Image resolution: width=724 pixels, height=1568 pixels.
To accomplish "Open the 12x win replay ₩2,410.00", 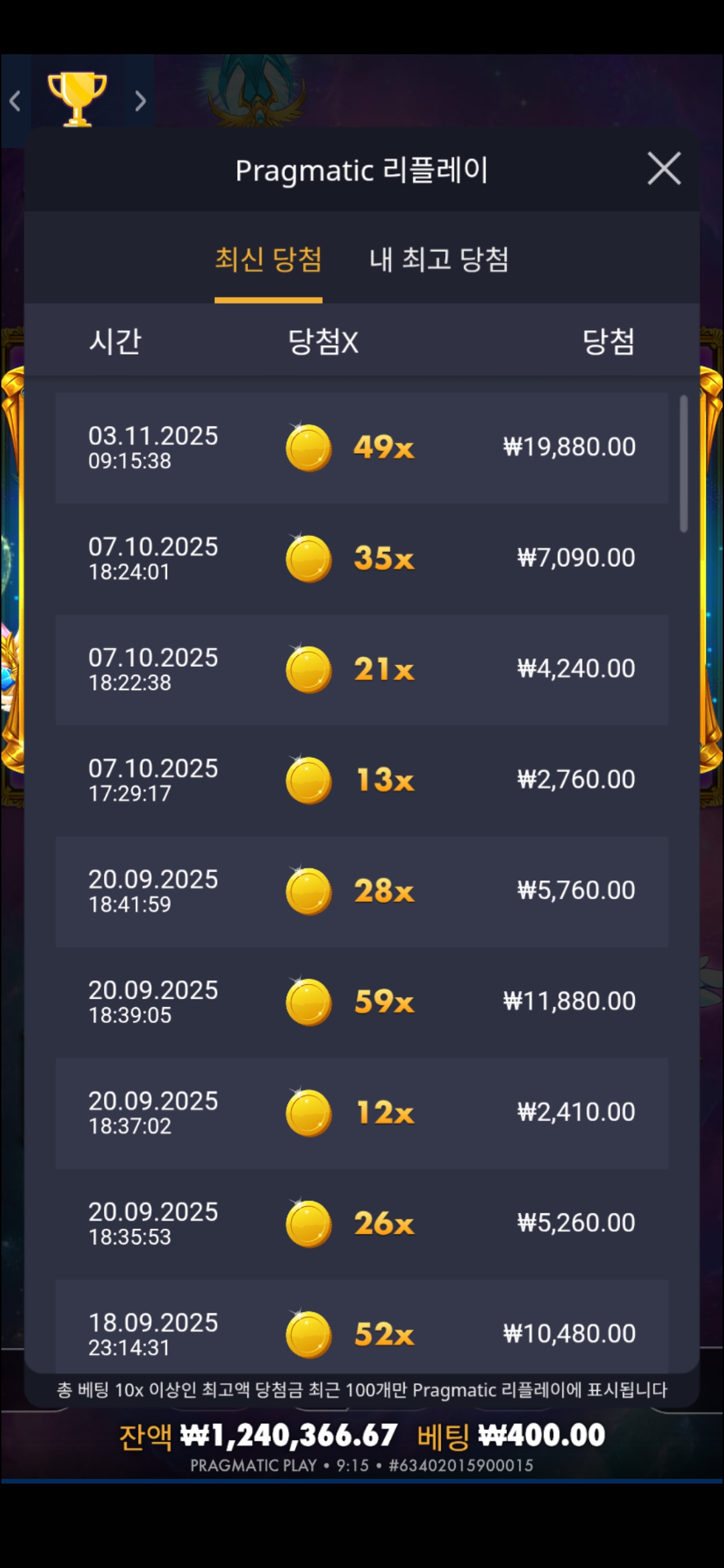I will [x=362, y=1113].
